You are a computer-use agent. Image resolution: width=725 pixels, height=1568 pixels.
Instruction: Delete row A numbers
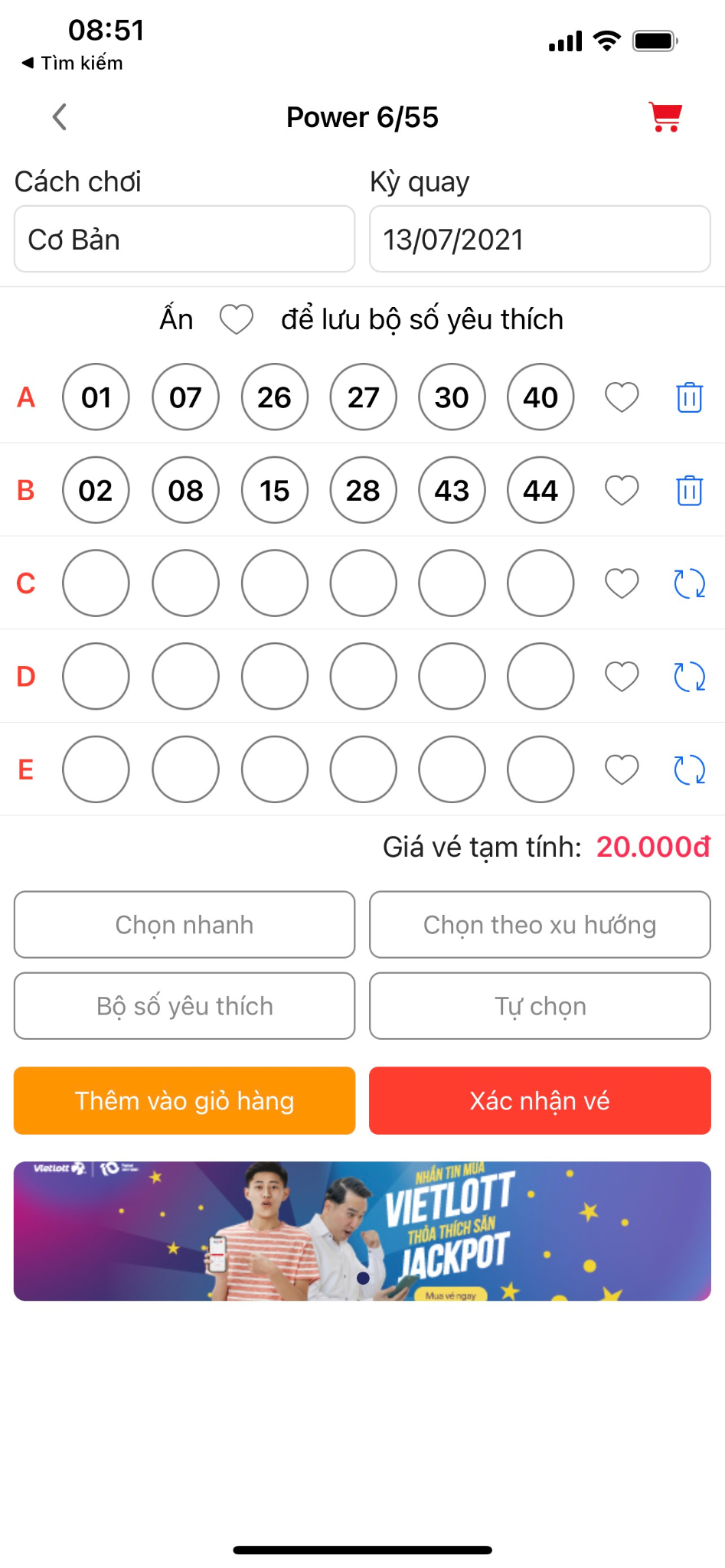click(x=689, y=397)
